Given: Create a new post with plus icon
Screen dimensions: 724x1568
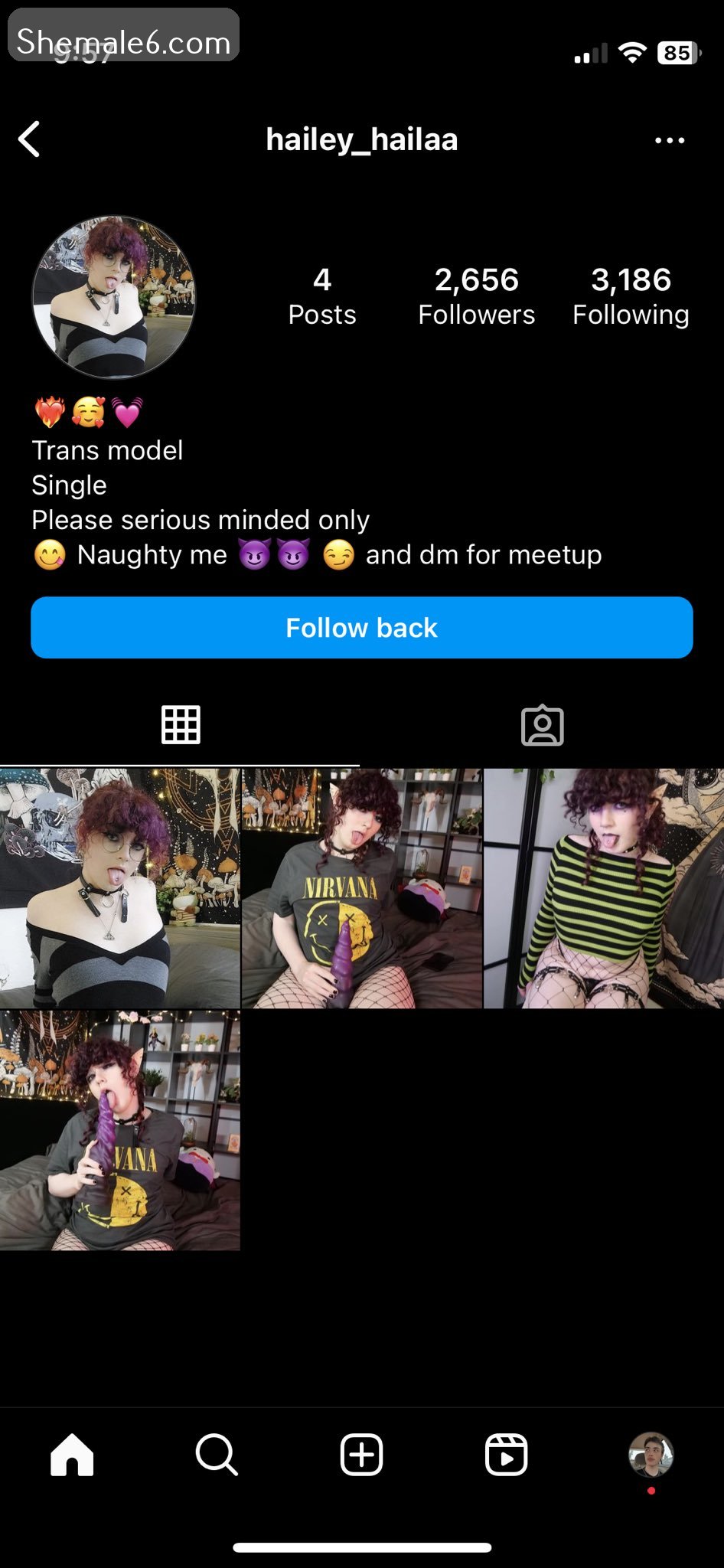Looking at the screenshot, I should (361, 1454).
